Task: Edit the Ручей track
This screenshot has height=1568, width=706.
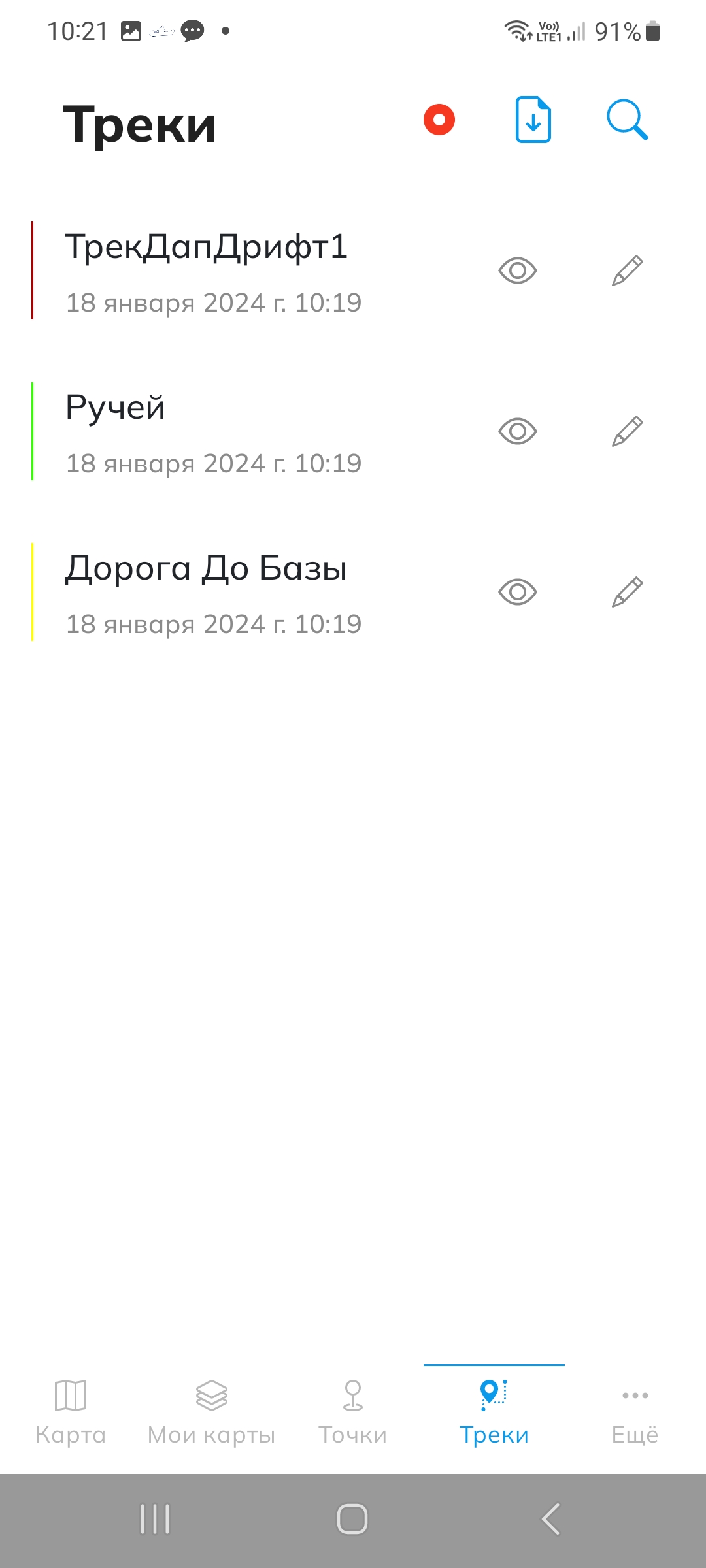Action: coord(627,431)
